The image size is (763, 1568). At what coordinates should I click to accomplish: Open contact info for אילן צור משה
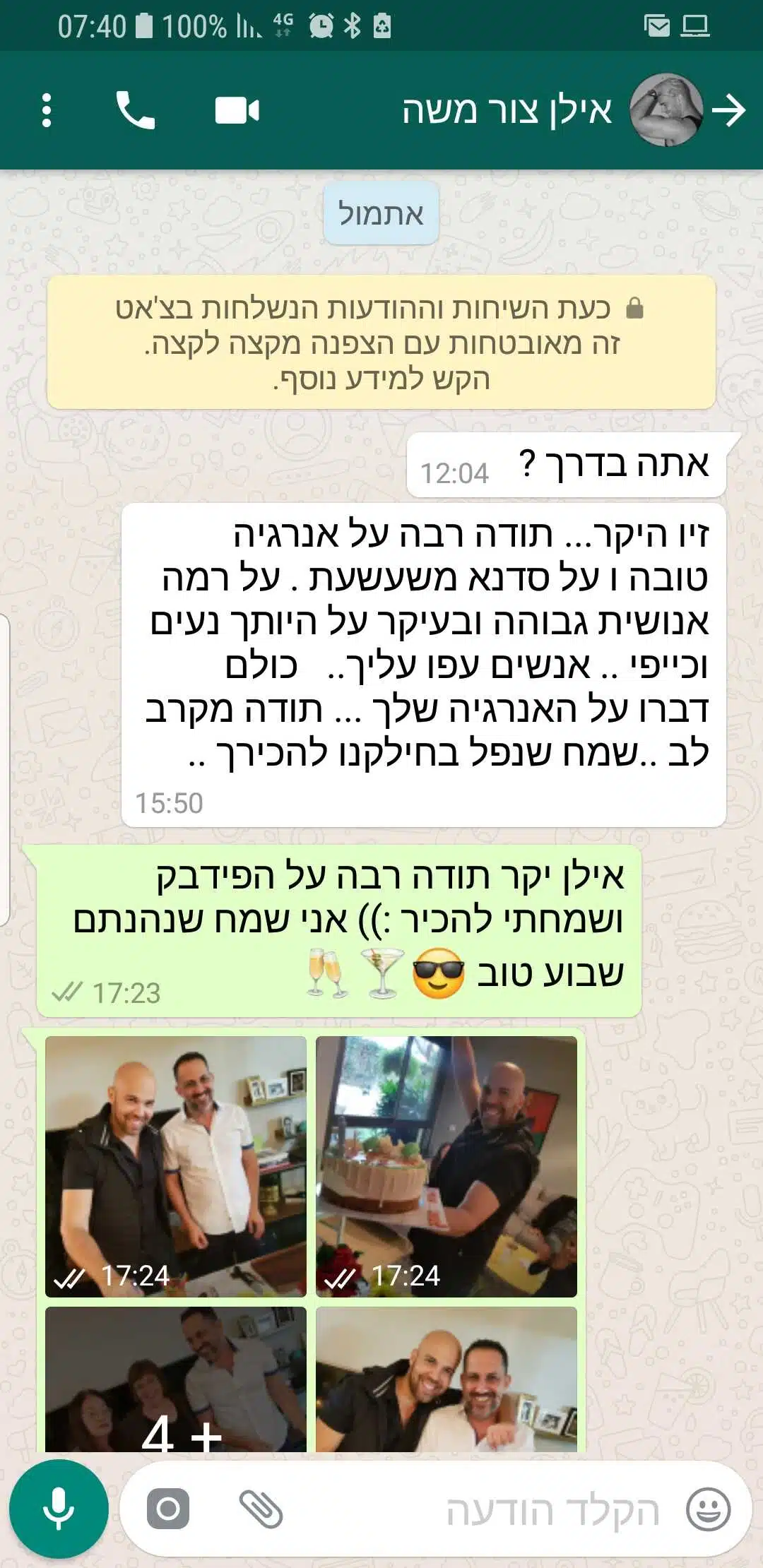pyautogui.click(x=507, y=111)
